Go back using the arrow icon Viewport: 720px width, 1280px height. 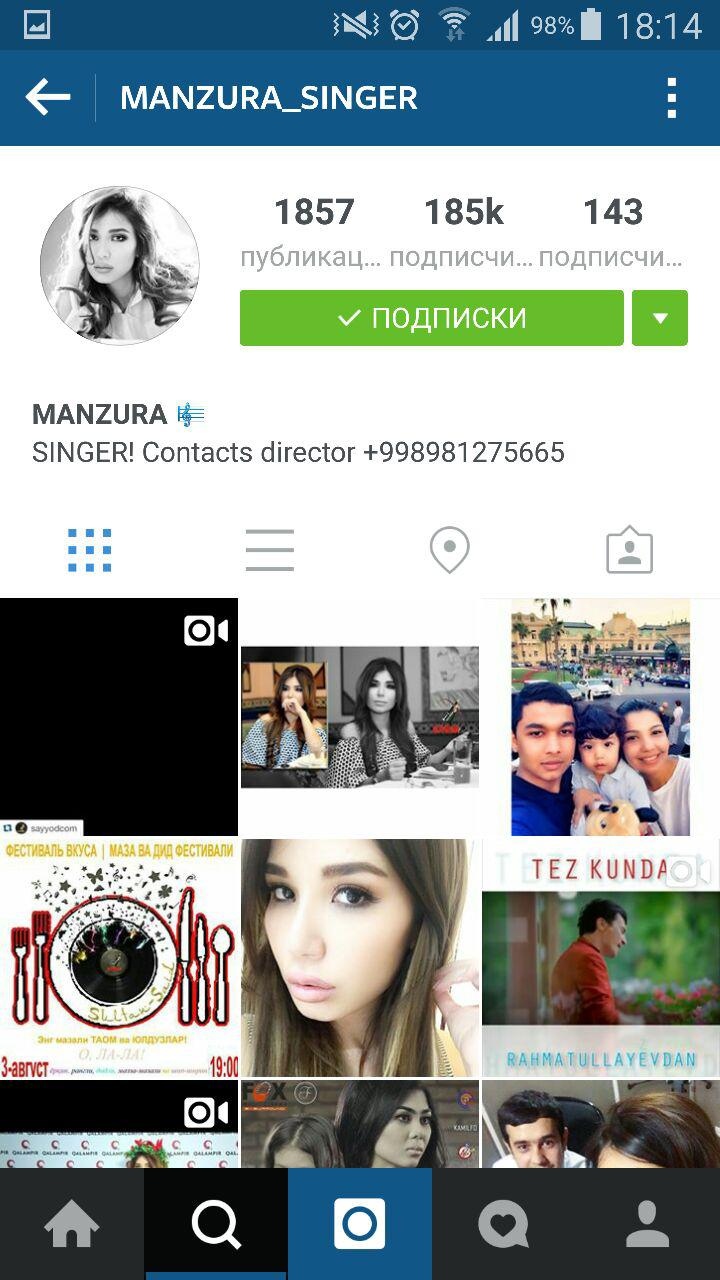[48, 98]
